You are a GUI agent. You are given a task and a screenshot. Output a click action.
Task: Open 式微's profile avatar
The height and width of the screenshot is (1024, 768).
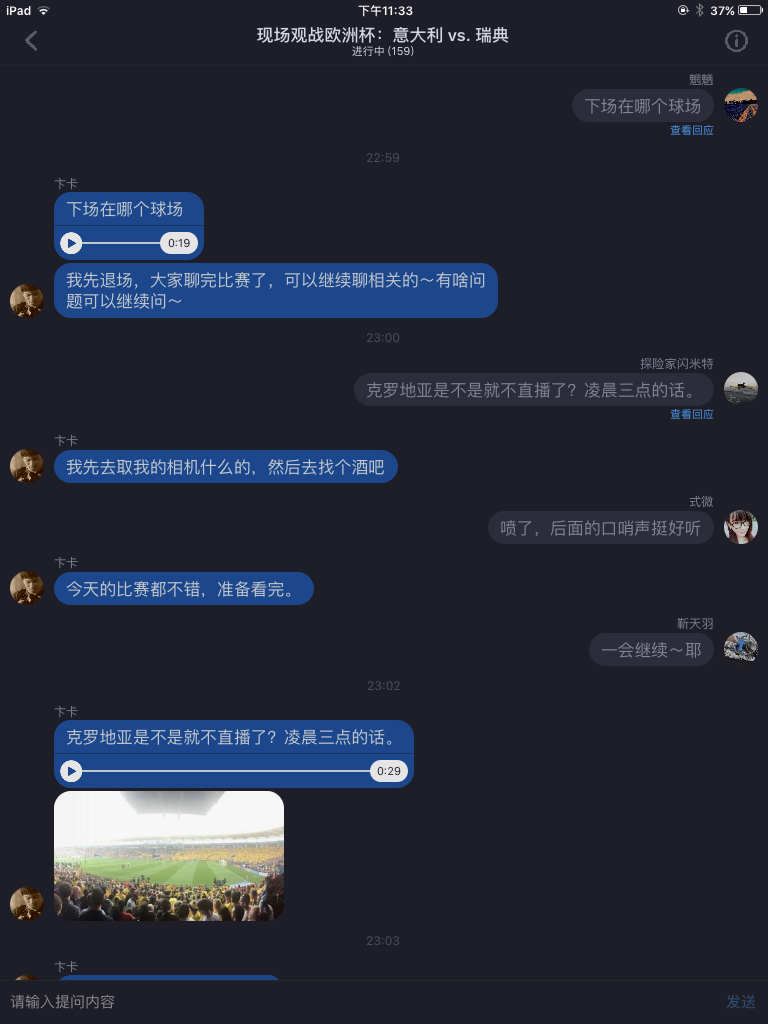[741, 527]
